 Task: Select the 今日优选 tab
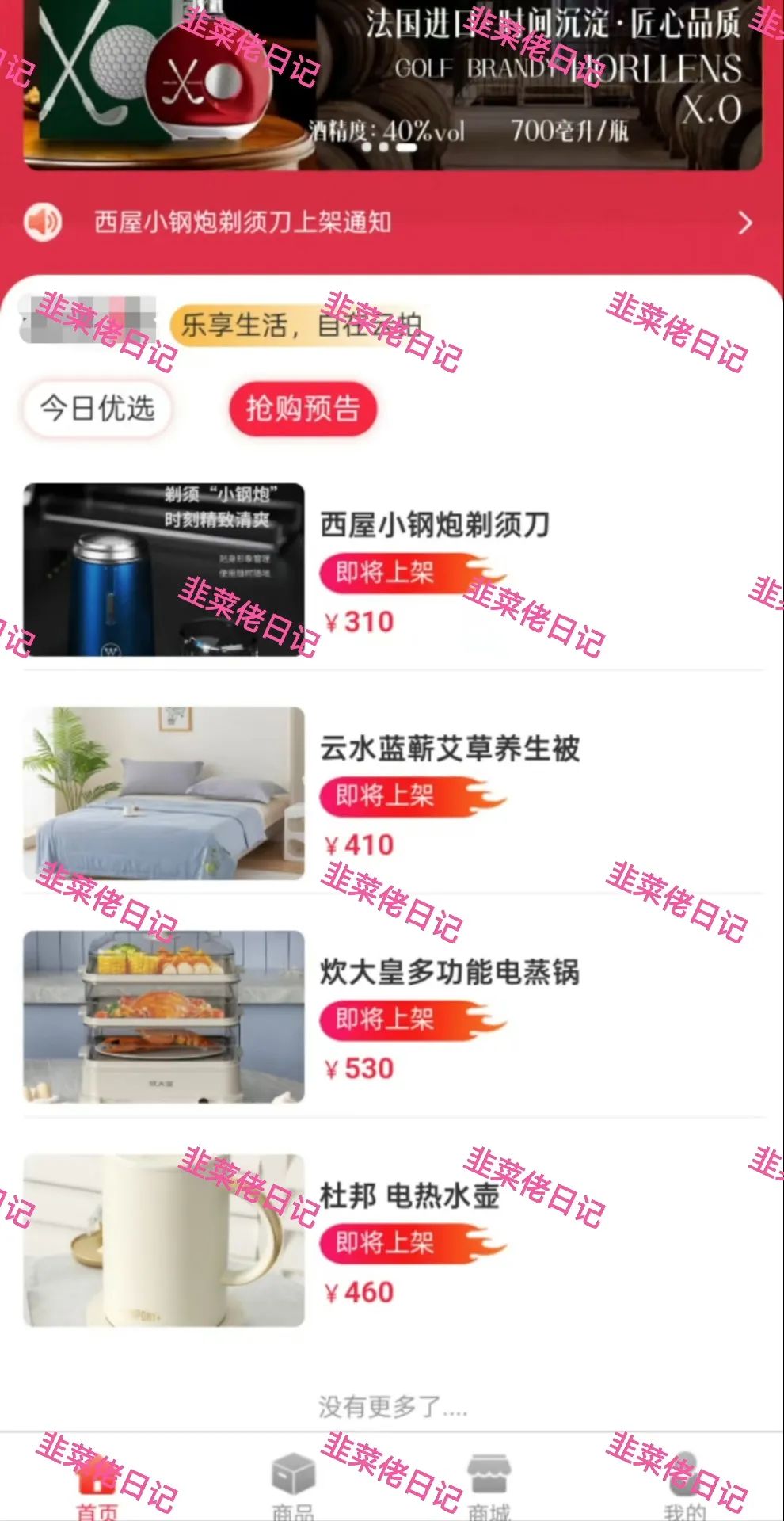point(97,409)
